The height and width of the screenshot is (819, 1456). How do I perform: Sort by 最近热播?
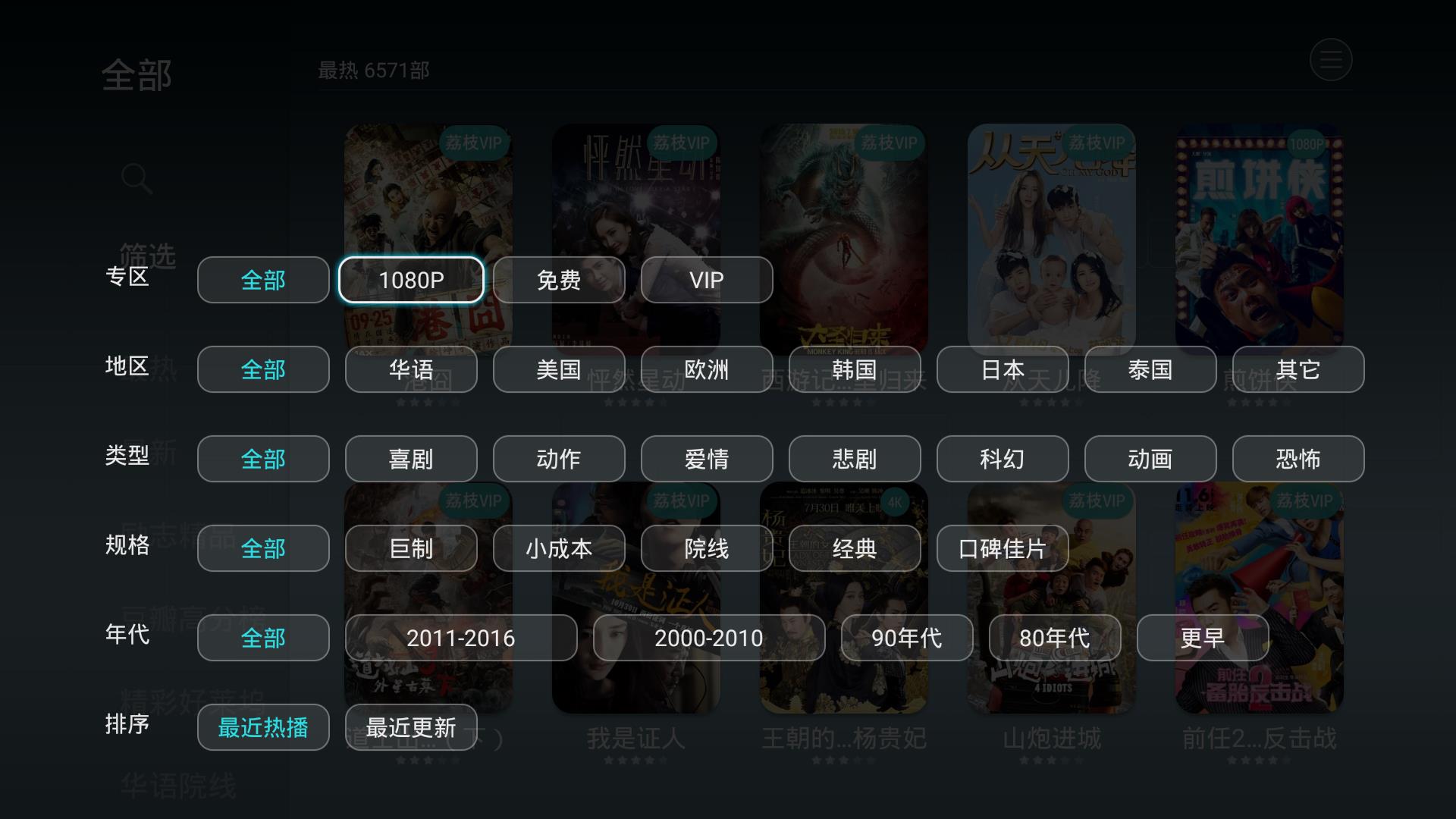point(263,727)
